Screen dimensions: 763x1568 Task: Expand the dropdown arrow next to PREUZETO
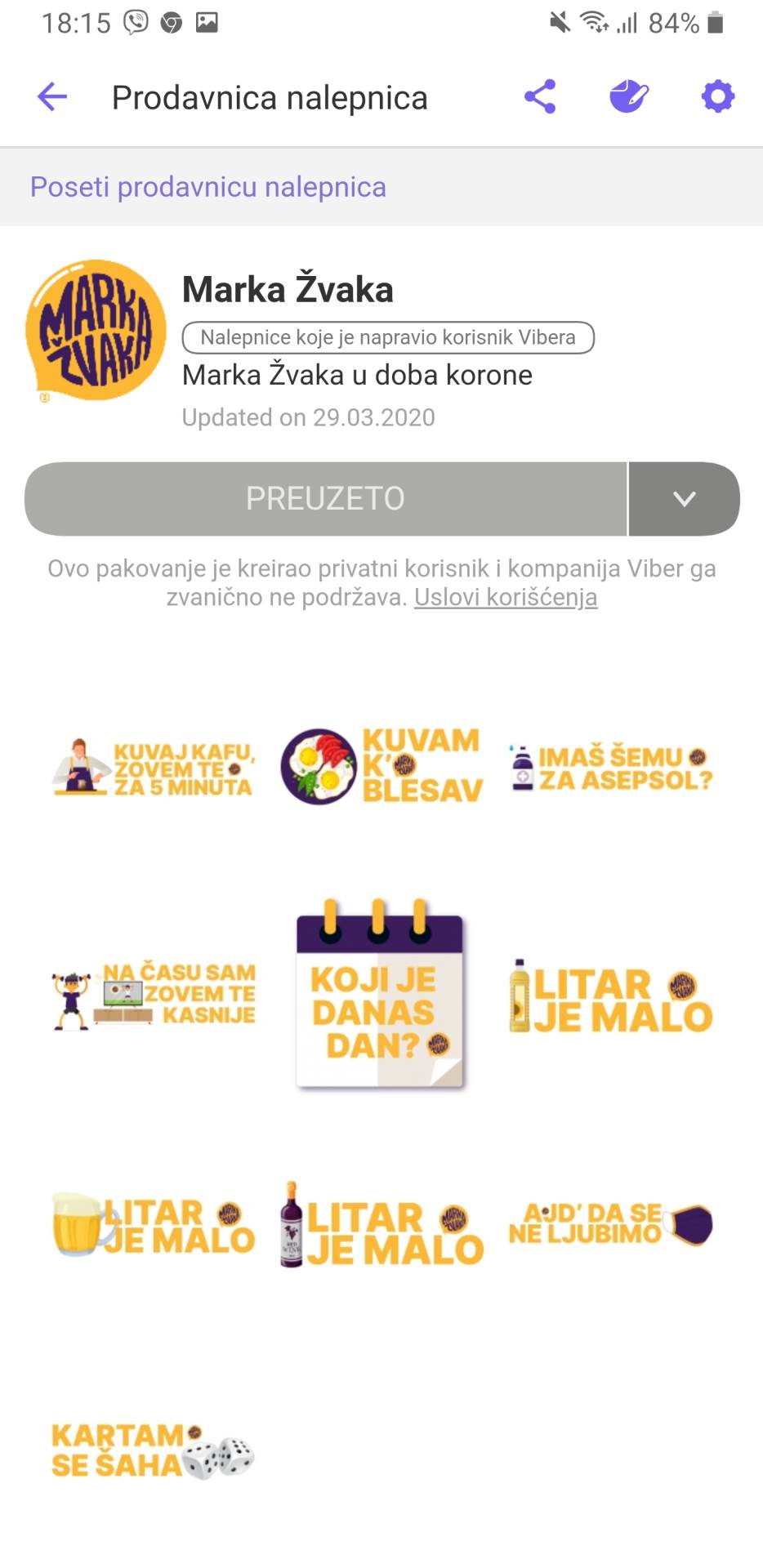click(684, 499)
